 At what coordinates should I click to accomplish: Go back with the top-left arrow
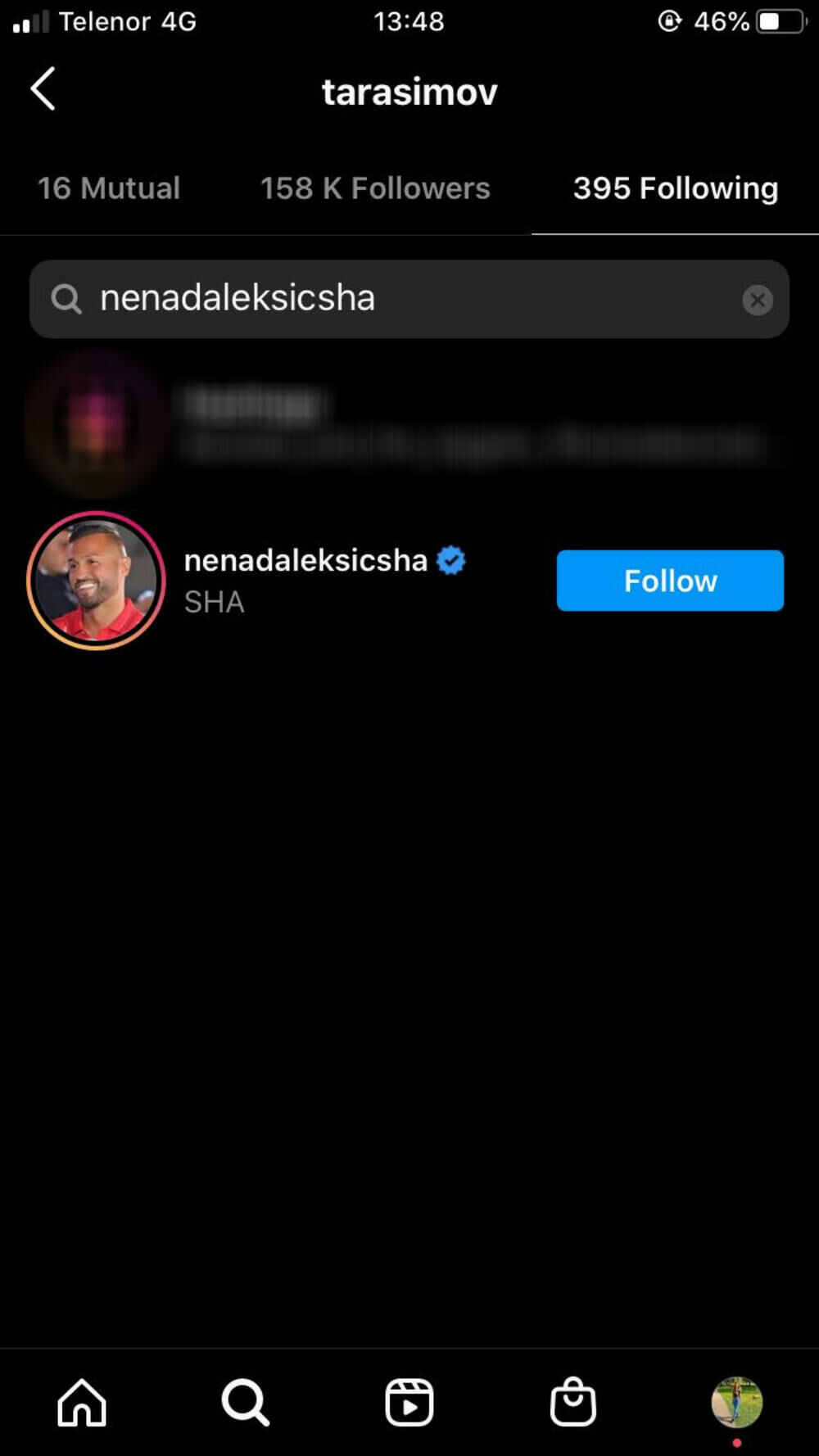(43, 88)
